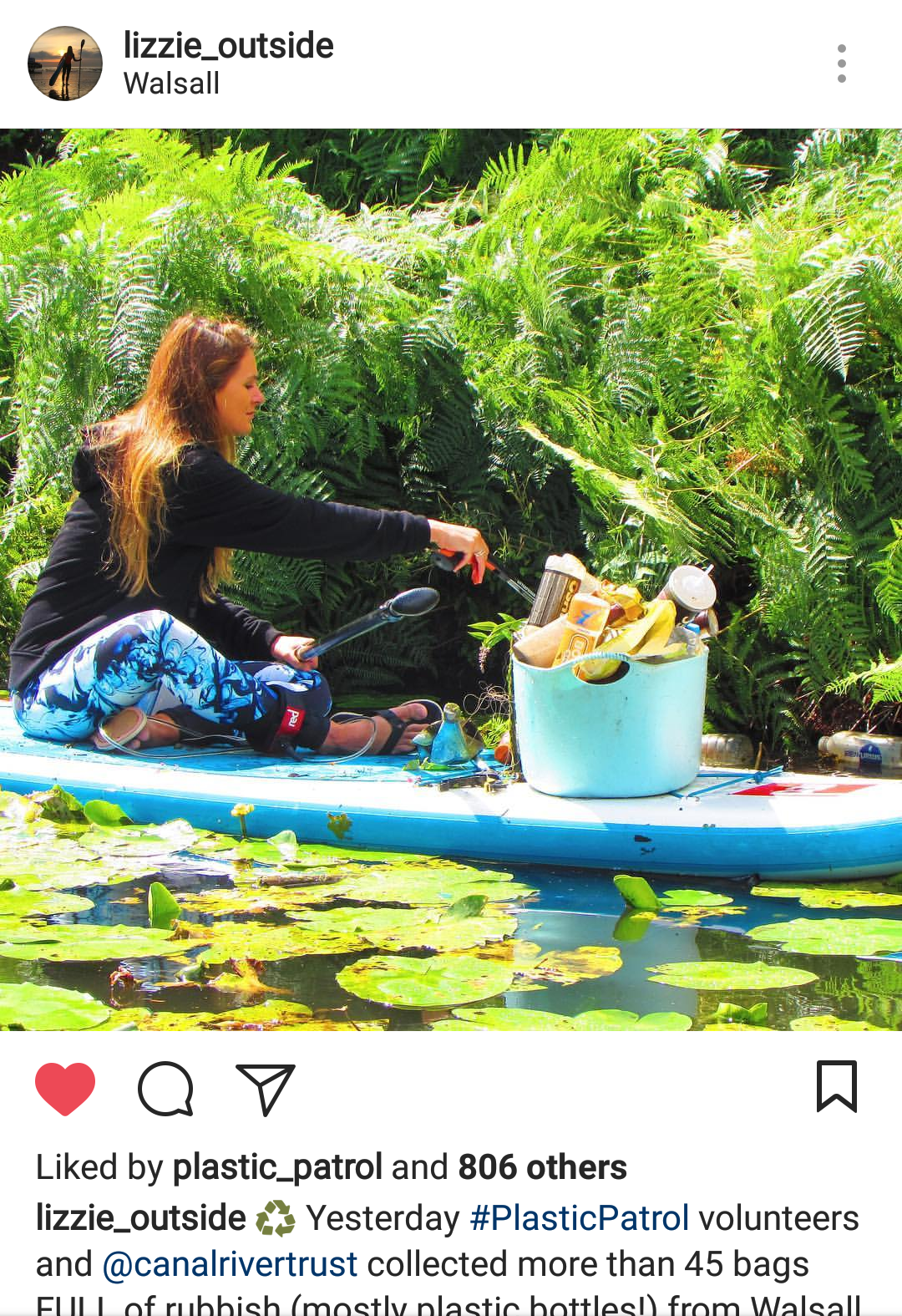The height and width of the screenshot is (1316, 902).
Task: Open lizzie_outside profile picture
Action: [65, 64]
